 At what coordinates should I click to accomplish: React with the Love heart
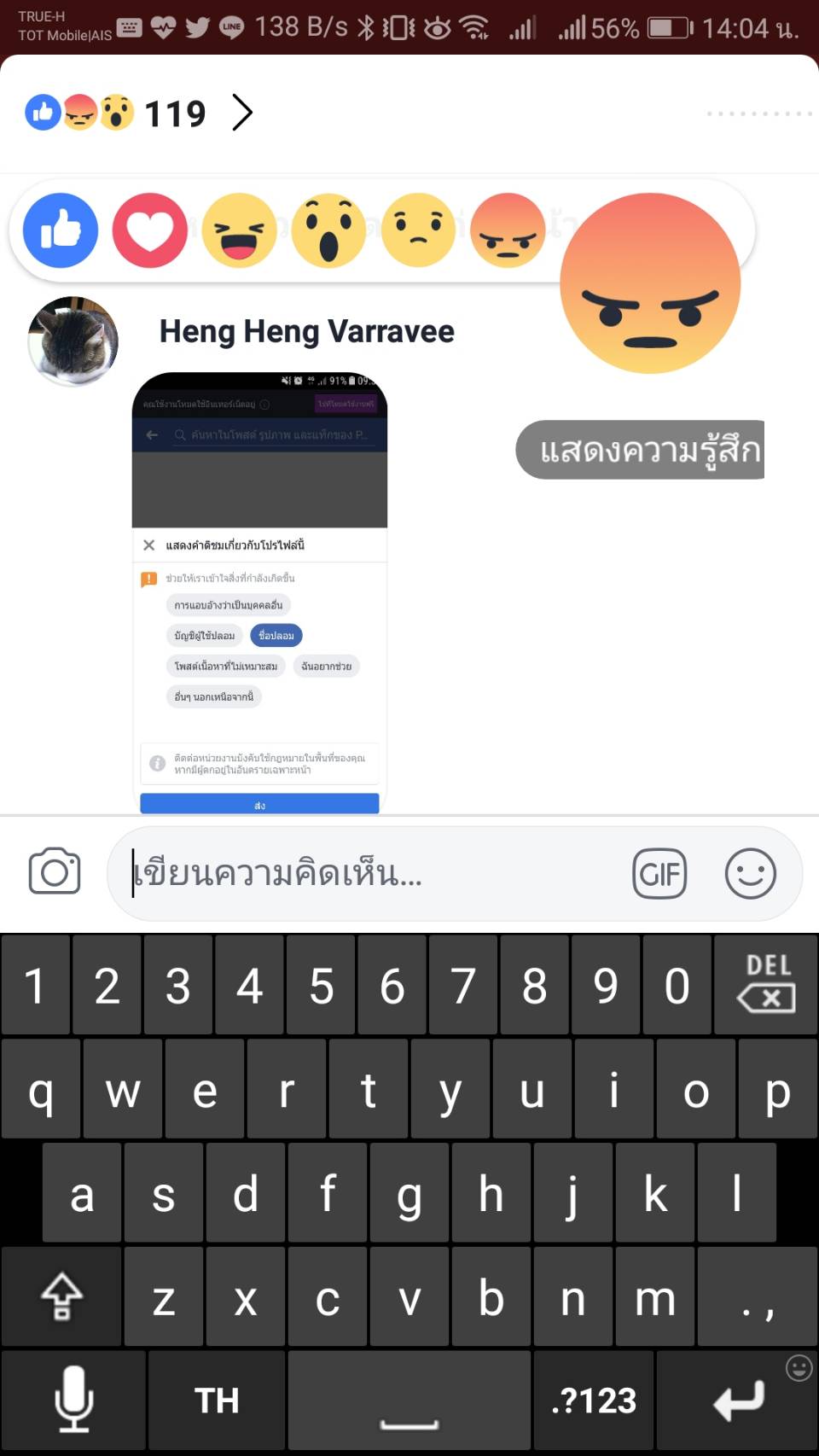click(x=150, y=230)
